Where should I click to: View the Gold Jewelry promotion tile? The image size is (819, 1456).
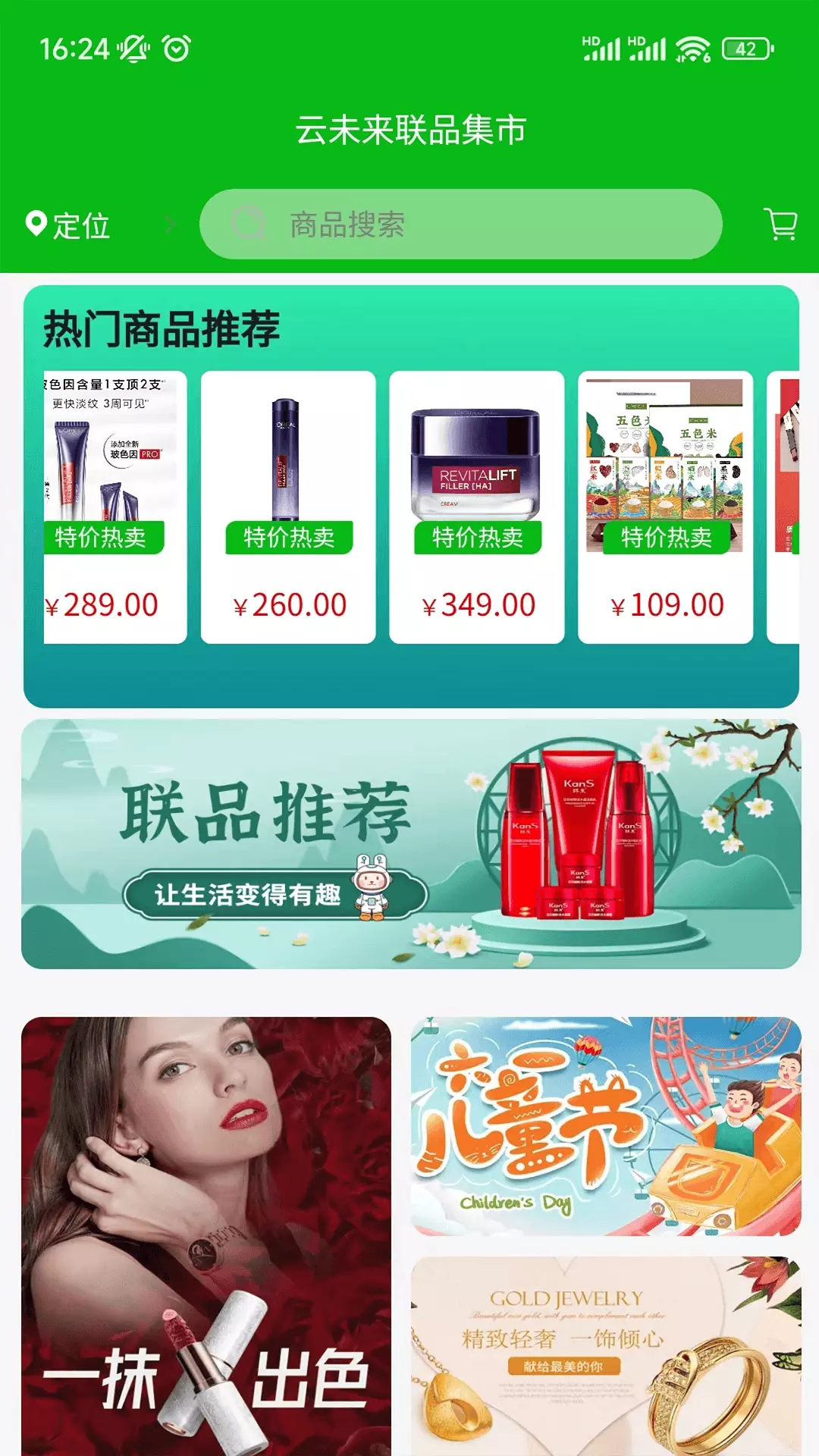[606, 1356]
